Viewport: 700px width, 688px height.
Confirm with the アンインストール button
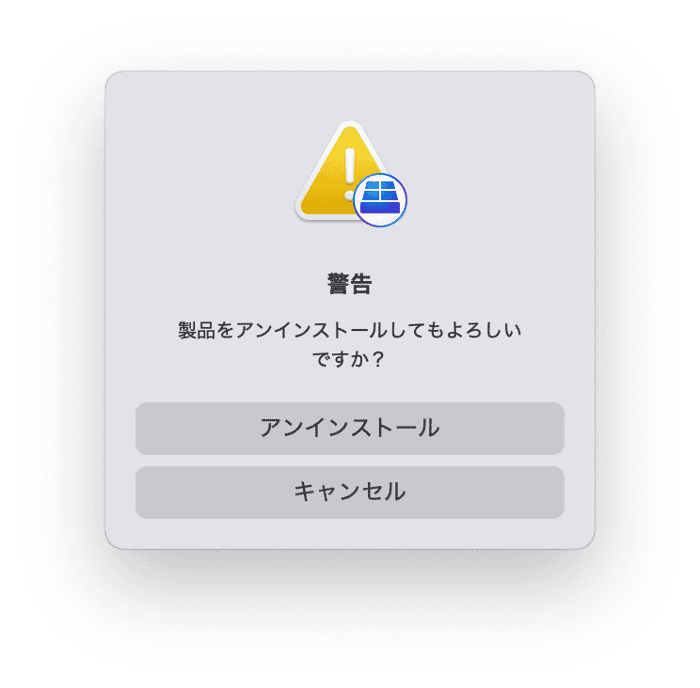[349, 428]
